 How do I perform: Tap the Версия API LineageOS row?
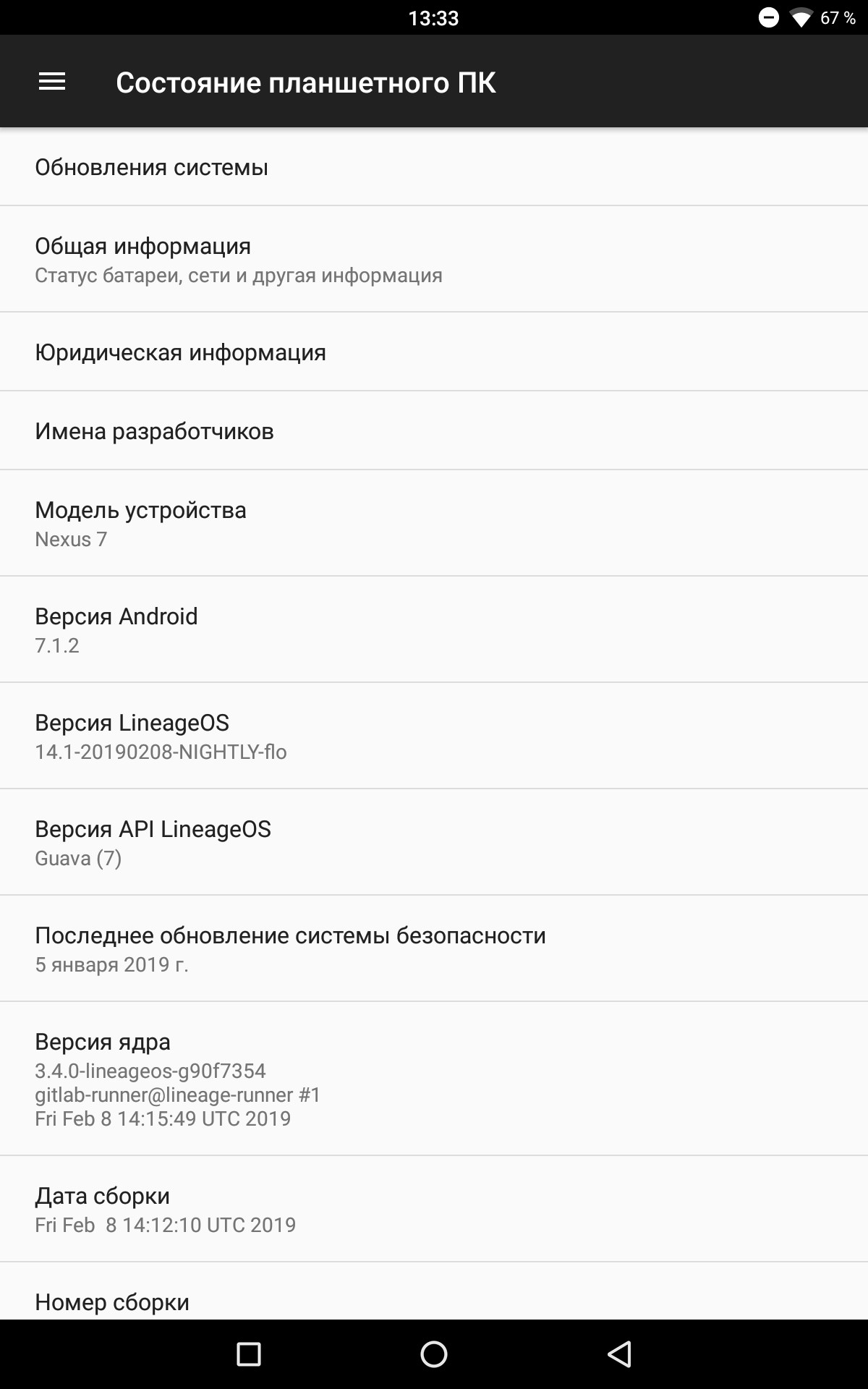click(x=434, y=842)
